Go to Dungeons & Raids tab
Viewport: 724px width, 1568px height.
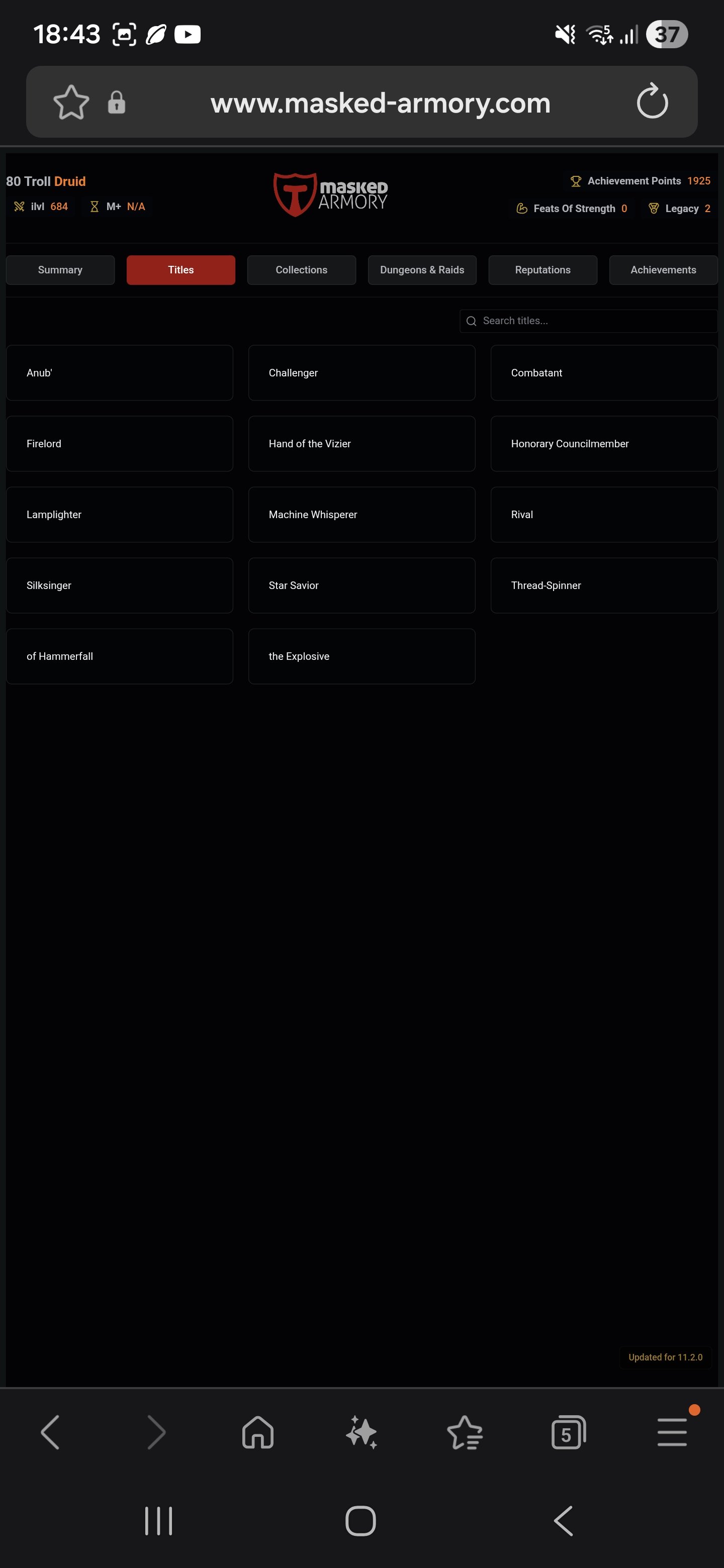coord(422,270)
